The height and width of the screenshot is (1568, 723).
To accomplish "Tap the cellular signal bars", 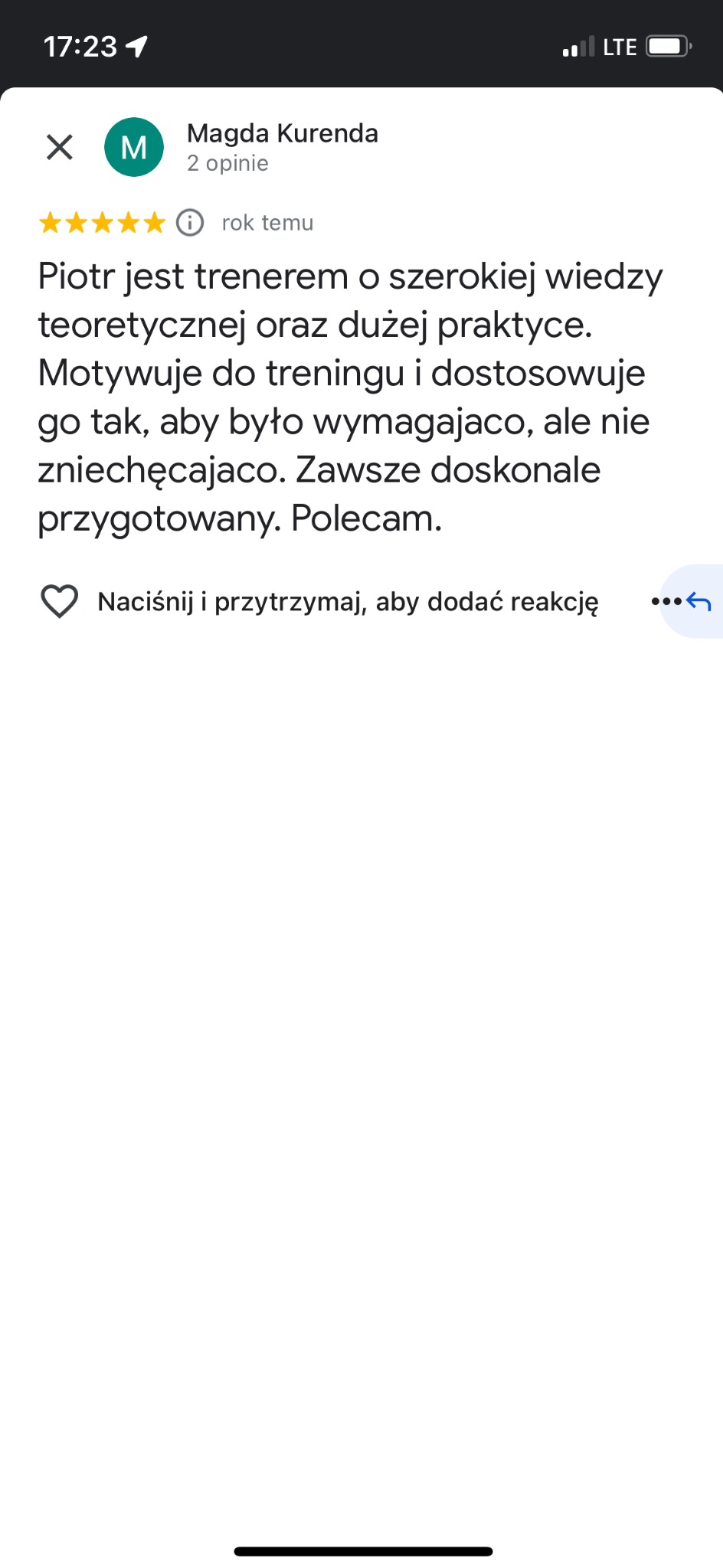I will click(x=578, y=46).
